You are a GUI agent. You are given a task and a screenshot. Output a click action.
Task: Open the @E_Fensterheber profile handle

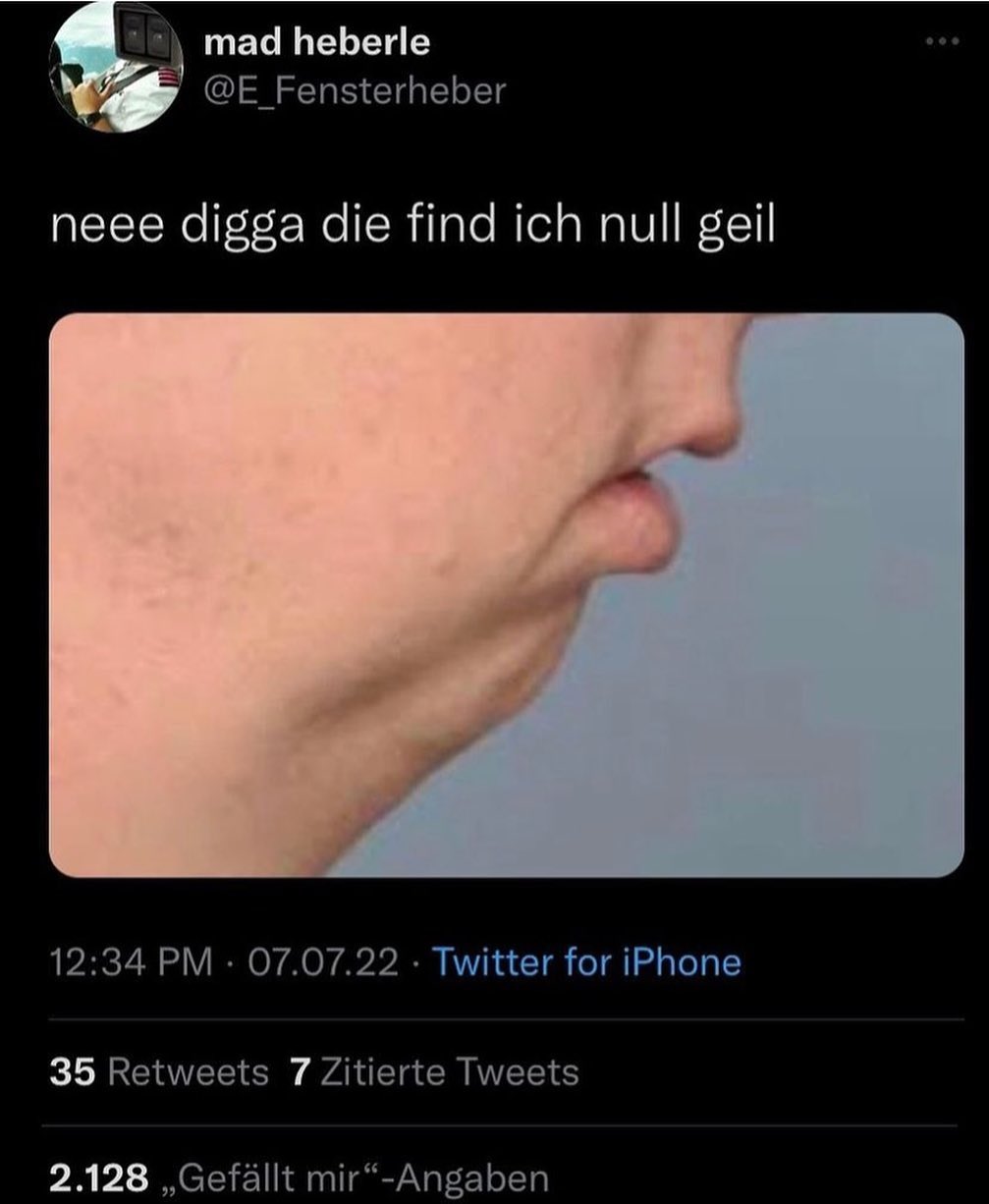pos(355,90)
